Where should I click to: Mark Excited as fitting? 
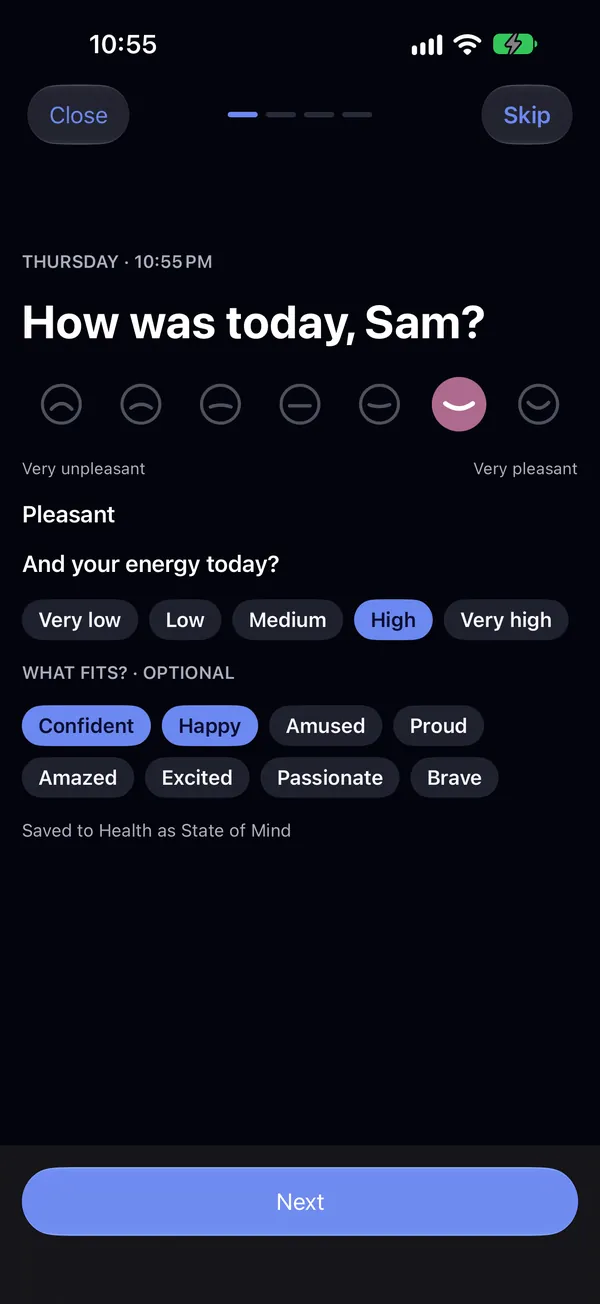197,778
